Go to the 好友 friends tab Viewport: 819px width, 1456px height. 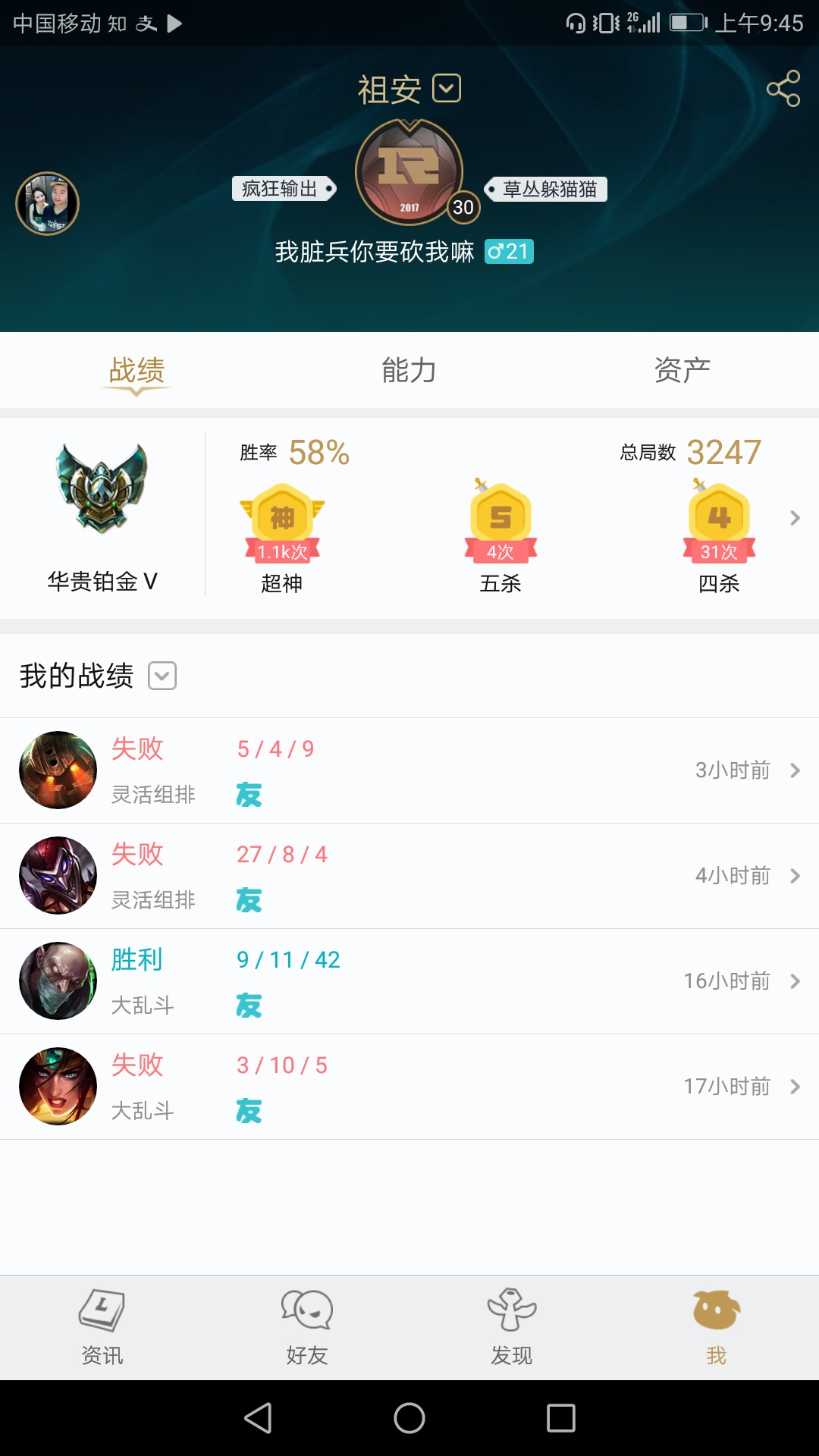tap(307, 1327)
